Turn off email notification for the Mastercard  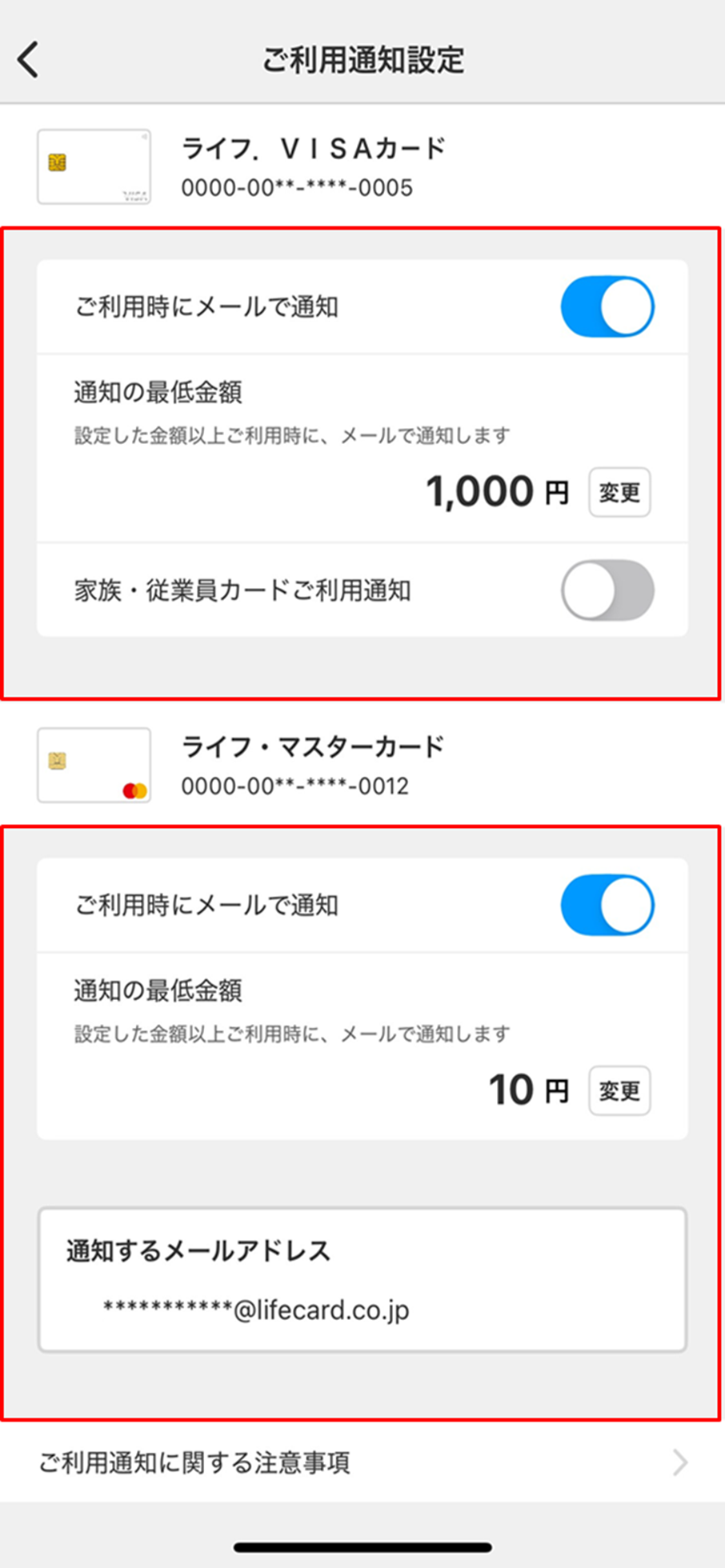[607, 905]
